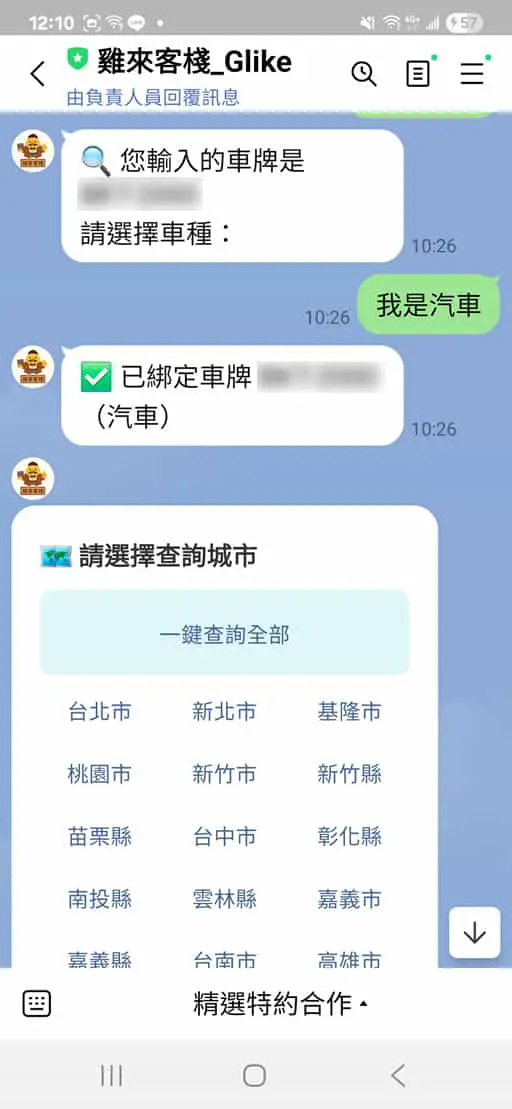
Task: Choose 桃園市
Action: (100, 774)
